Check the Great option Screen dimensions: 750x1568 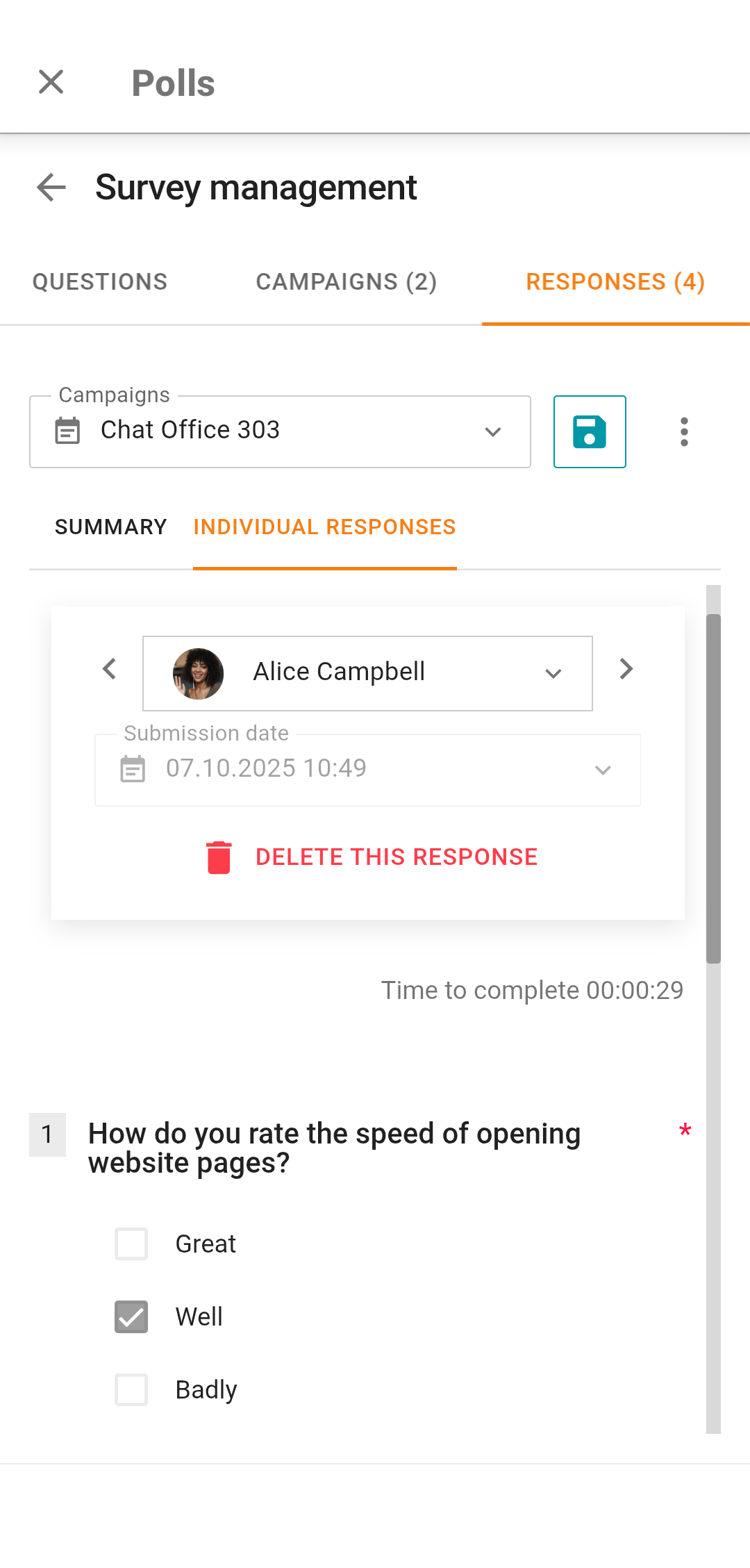[x=131, y=1244]
